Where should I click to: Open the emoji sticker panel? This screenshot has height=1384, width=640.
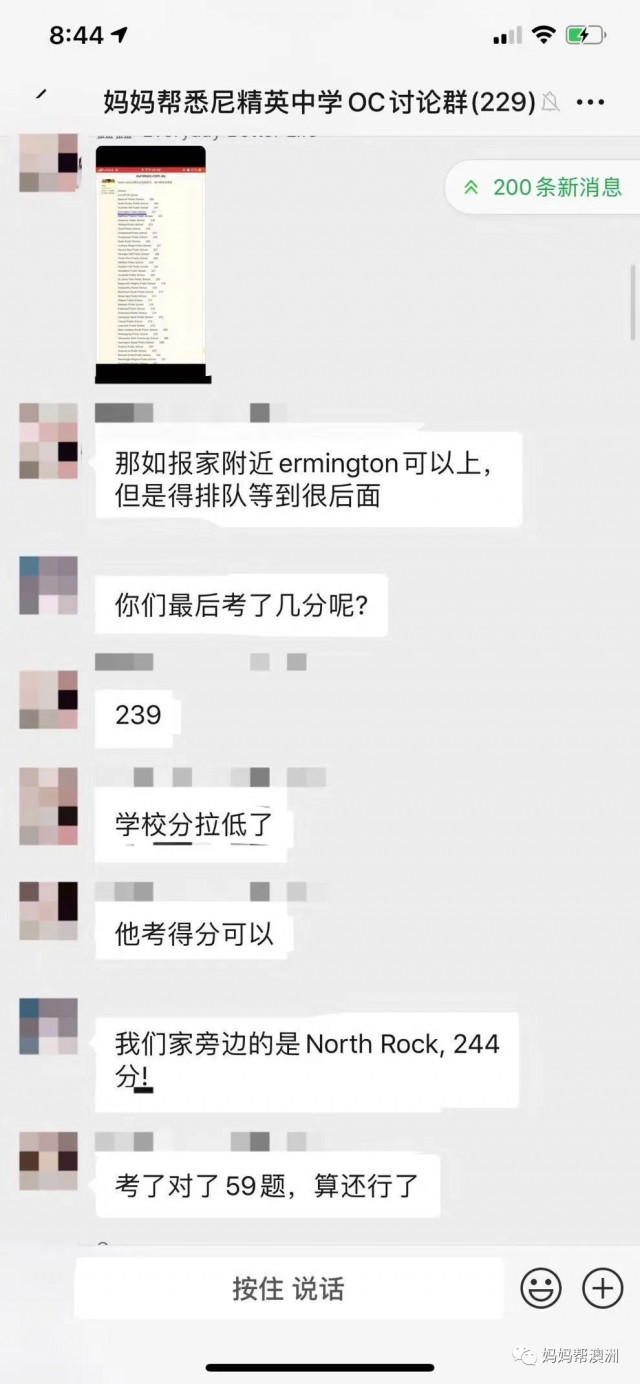click(x=541, y=1288)
